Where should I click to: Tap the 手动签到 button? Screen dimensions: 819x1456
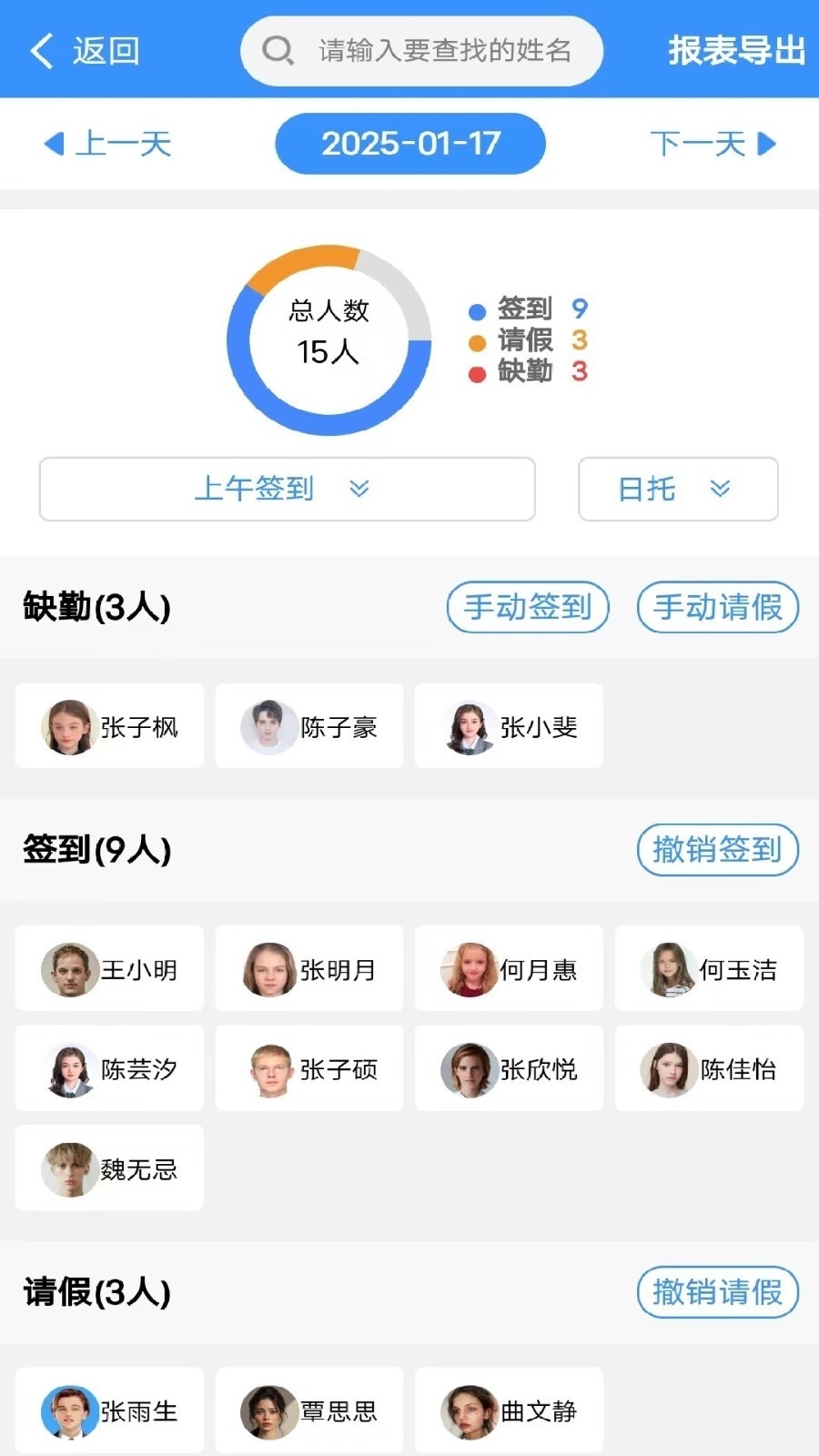coord(527,607)
